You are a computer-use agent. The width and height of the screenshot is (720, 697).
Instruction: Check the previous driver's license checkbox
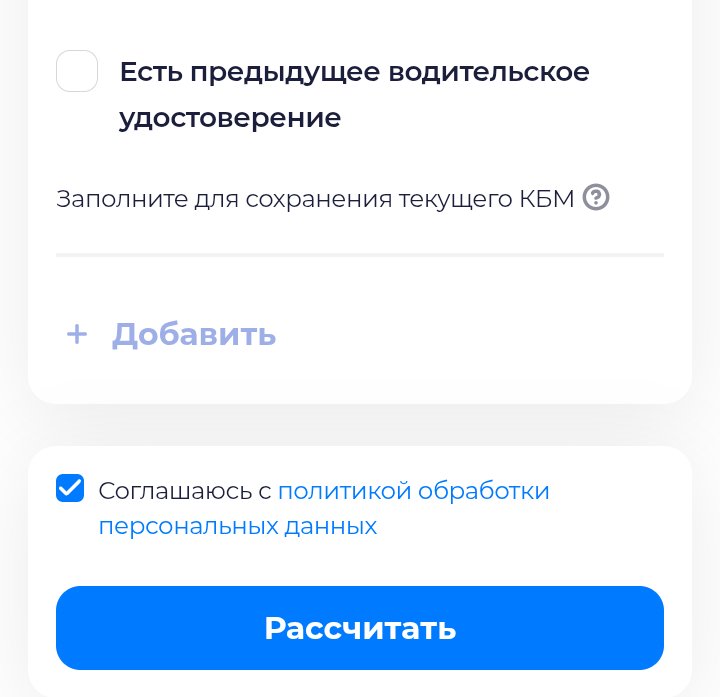coord(77,72)
